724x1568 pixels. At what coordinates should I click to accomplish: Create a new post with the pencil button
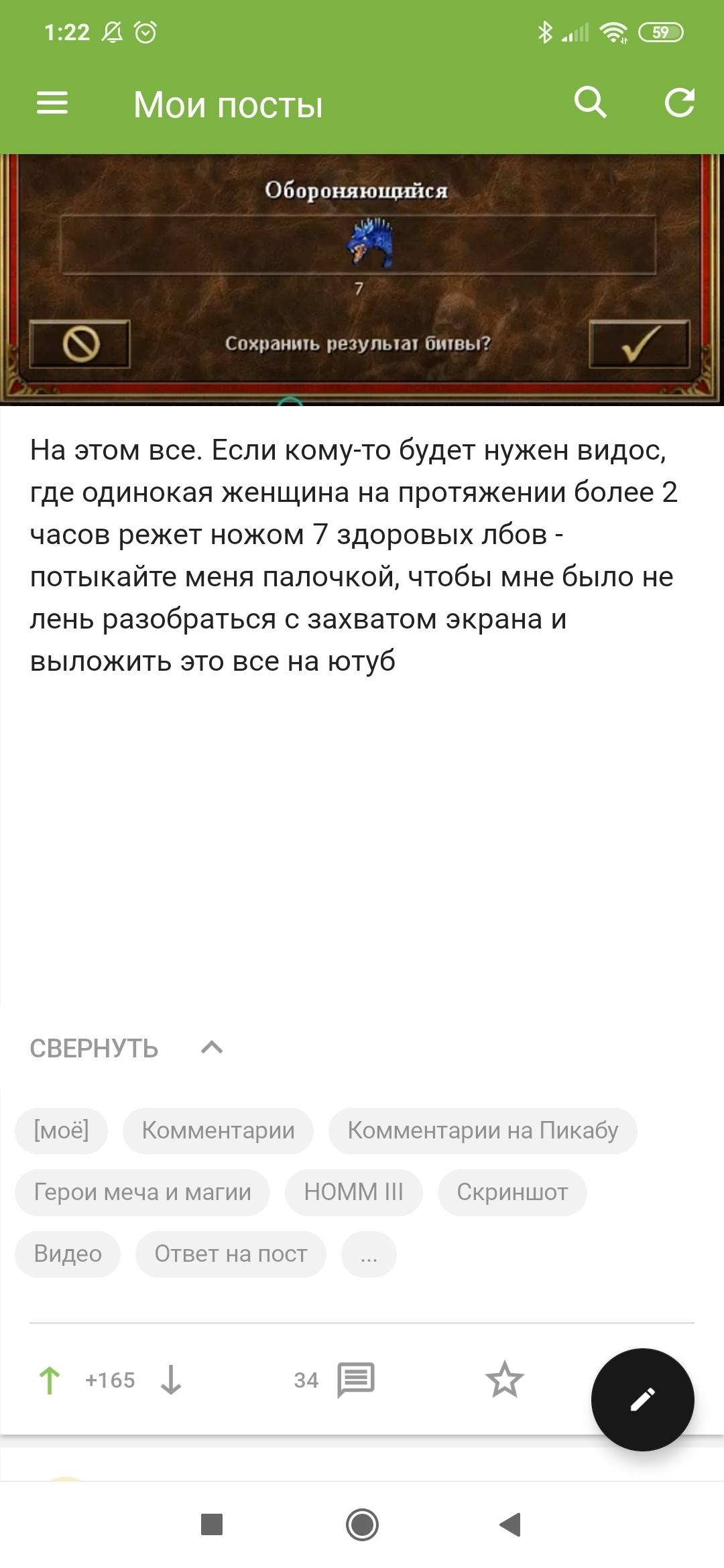[x=642, y=1399]
